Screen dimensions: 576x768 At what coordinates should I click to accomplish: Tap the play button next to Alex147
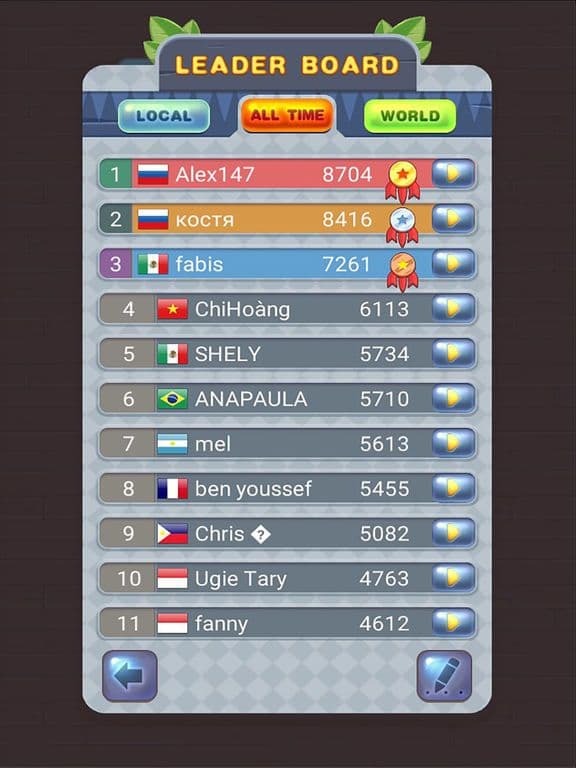coord(454,173)
